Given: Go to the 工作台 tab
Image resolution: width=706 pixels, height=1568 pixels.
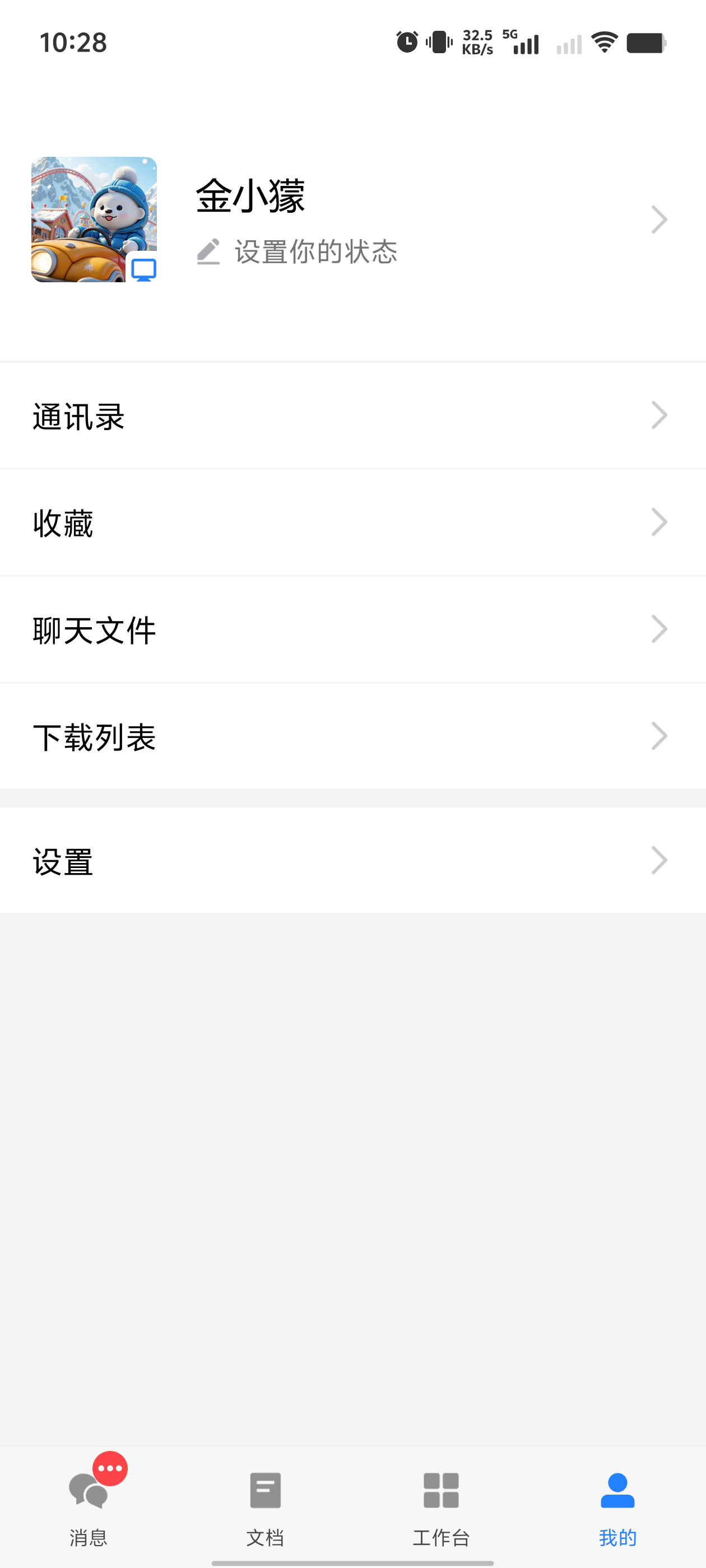Looking at the screenshot, I should click(x=441, y=1504).
